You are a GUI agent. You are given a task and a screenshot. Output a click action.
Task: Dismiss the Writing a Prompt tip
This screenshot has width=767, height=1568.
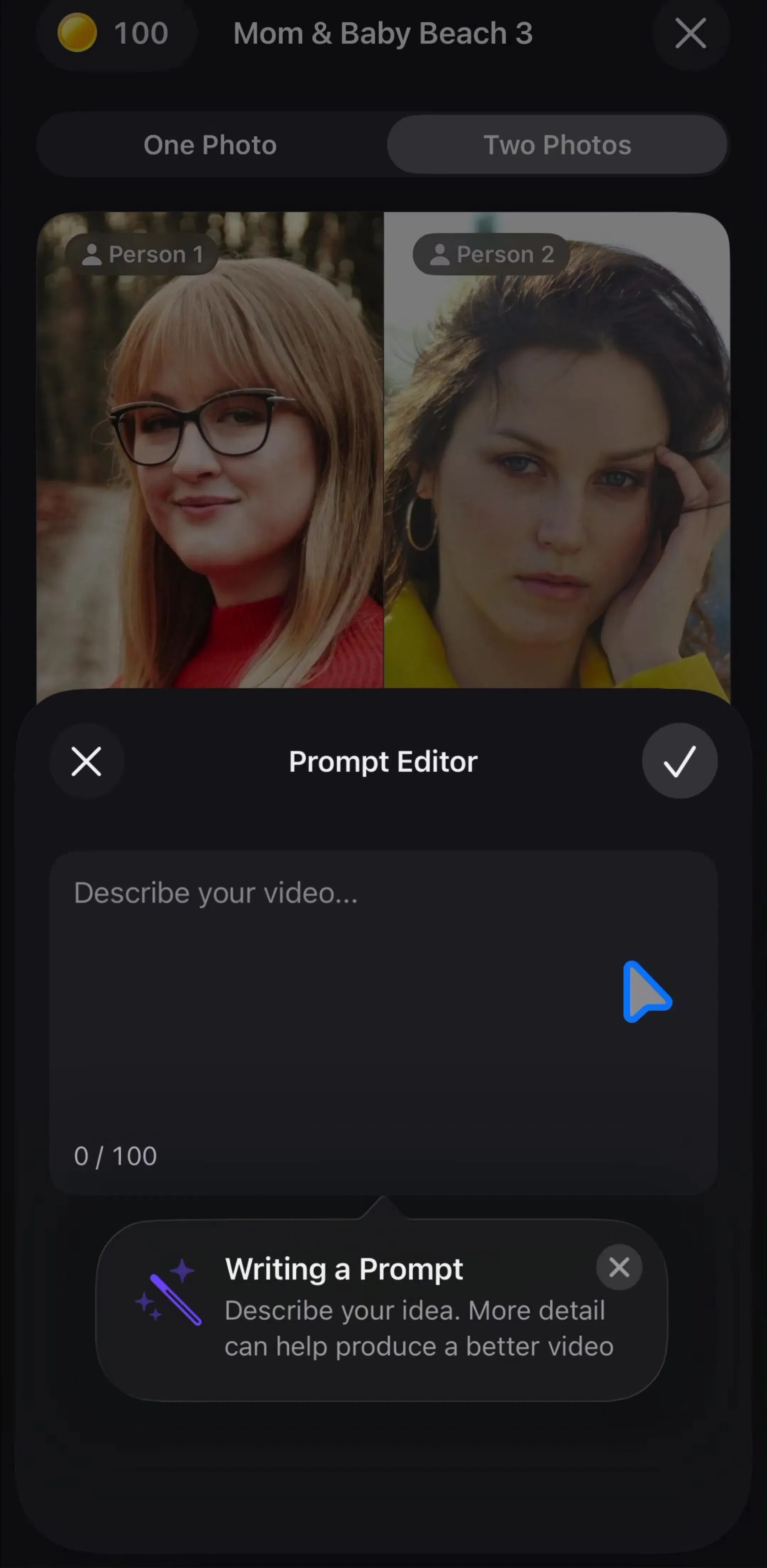619,1267
